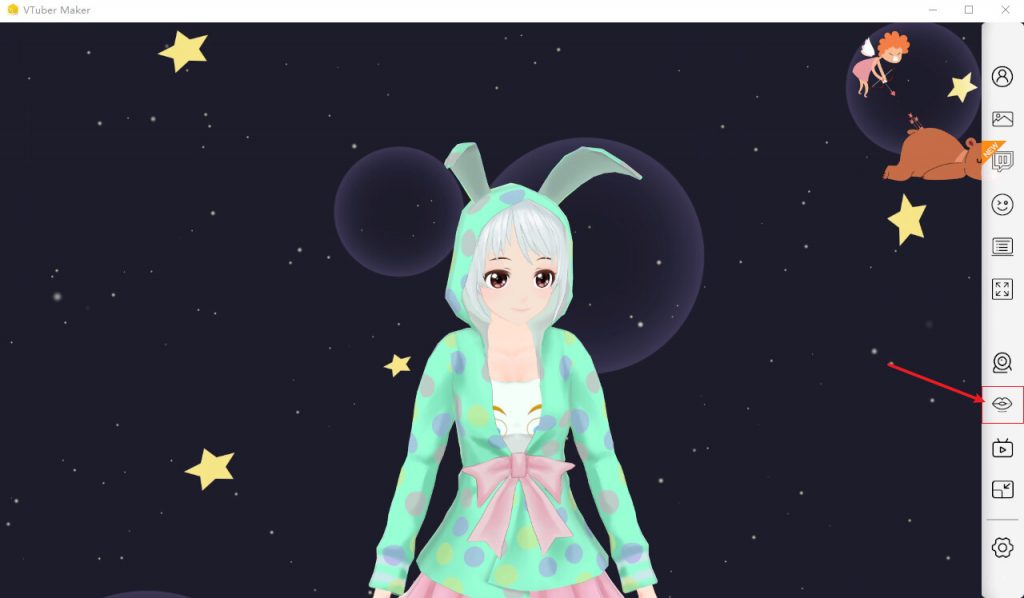Open the settings gear
The image size is (1024, 598).
point(1002,547)
